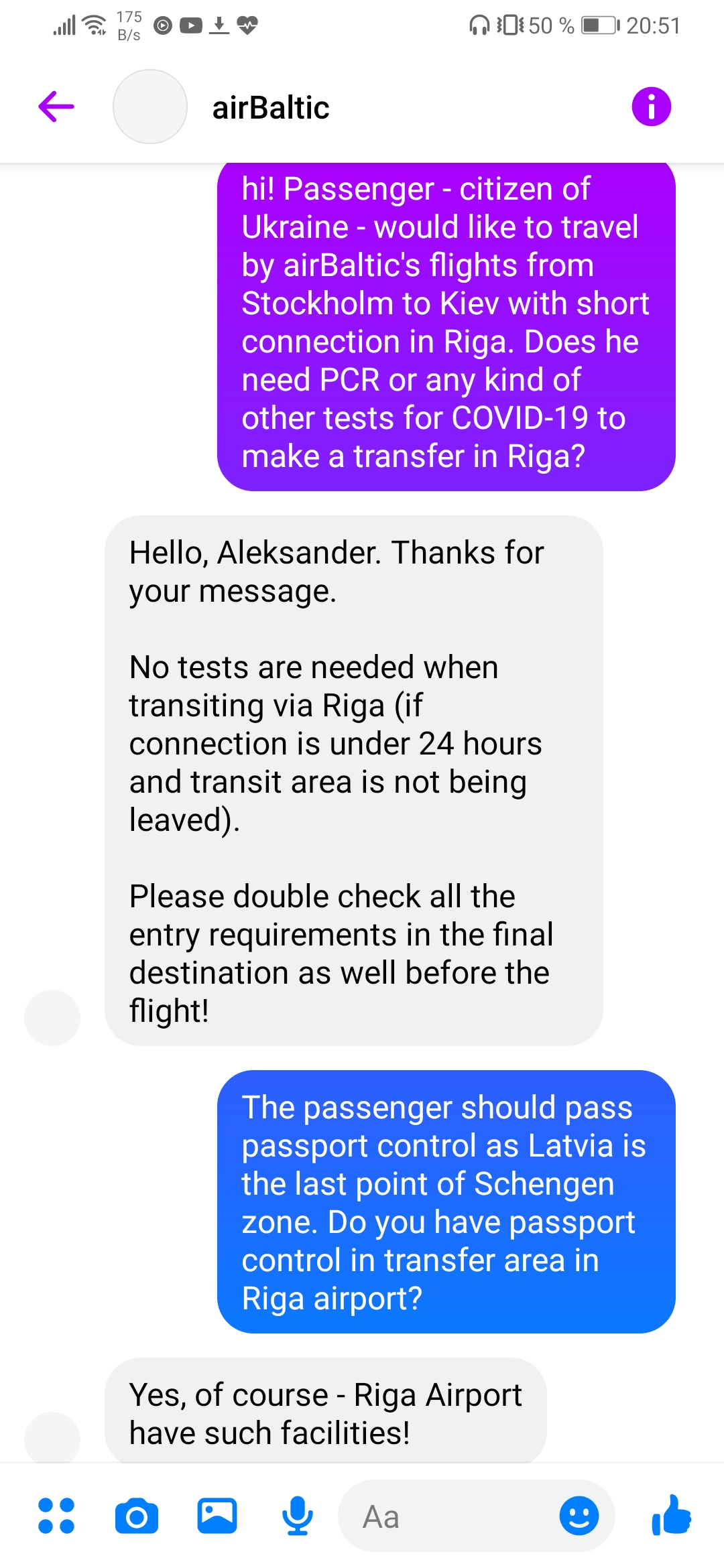Open airBaltic conversation info

(650, 107)
